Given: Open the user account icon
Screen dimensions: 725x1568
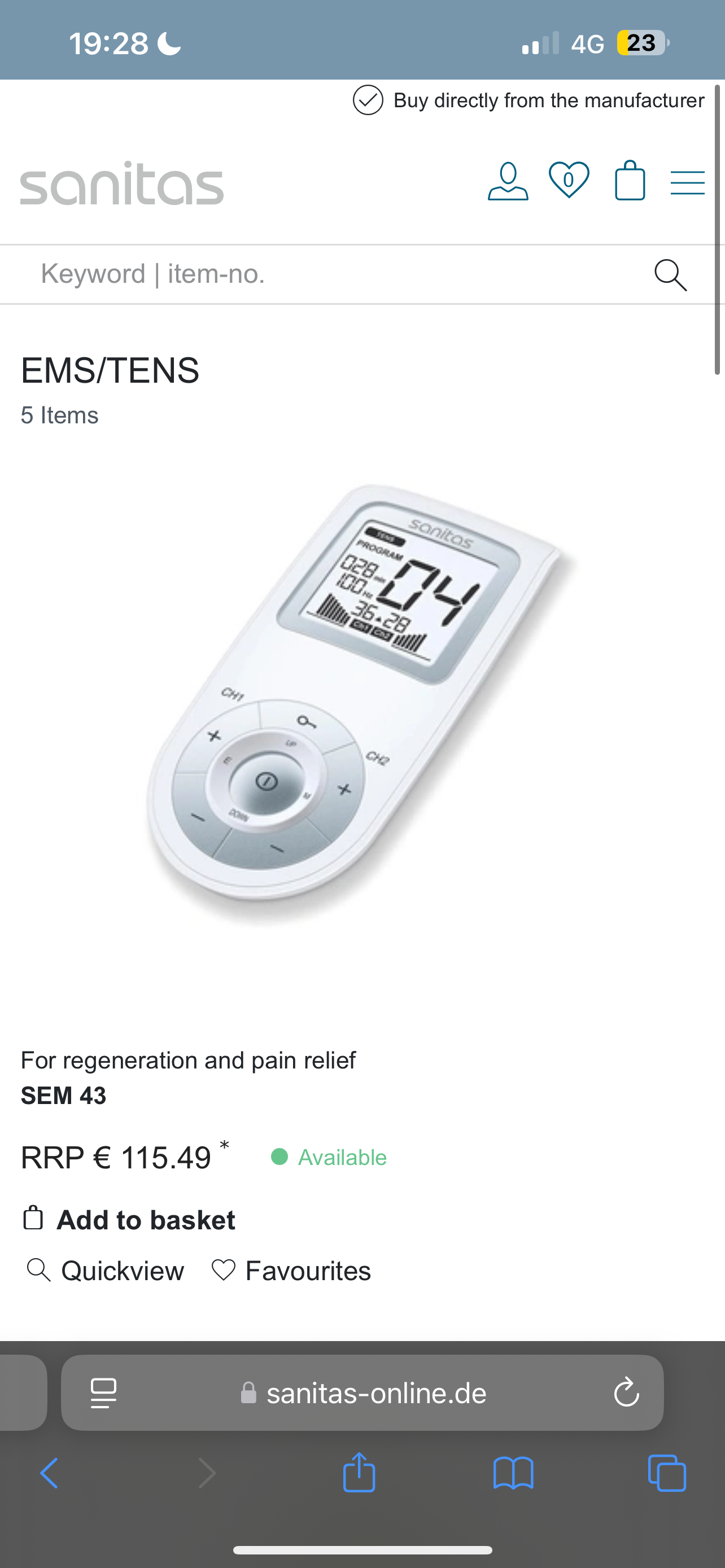Looking at the screenshot, I should 508,181.
